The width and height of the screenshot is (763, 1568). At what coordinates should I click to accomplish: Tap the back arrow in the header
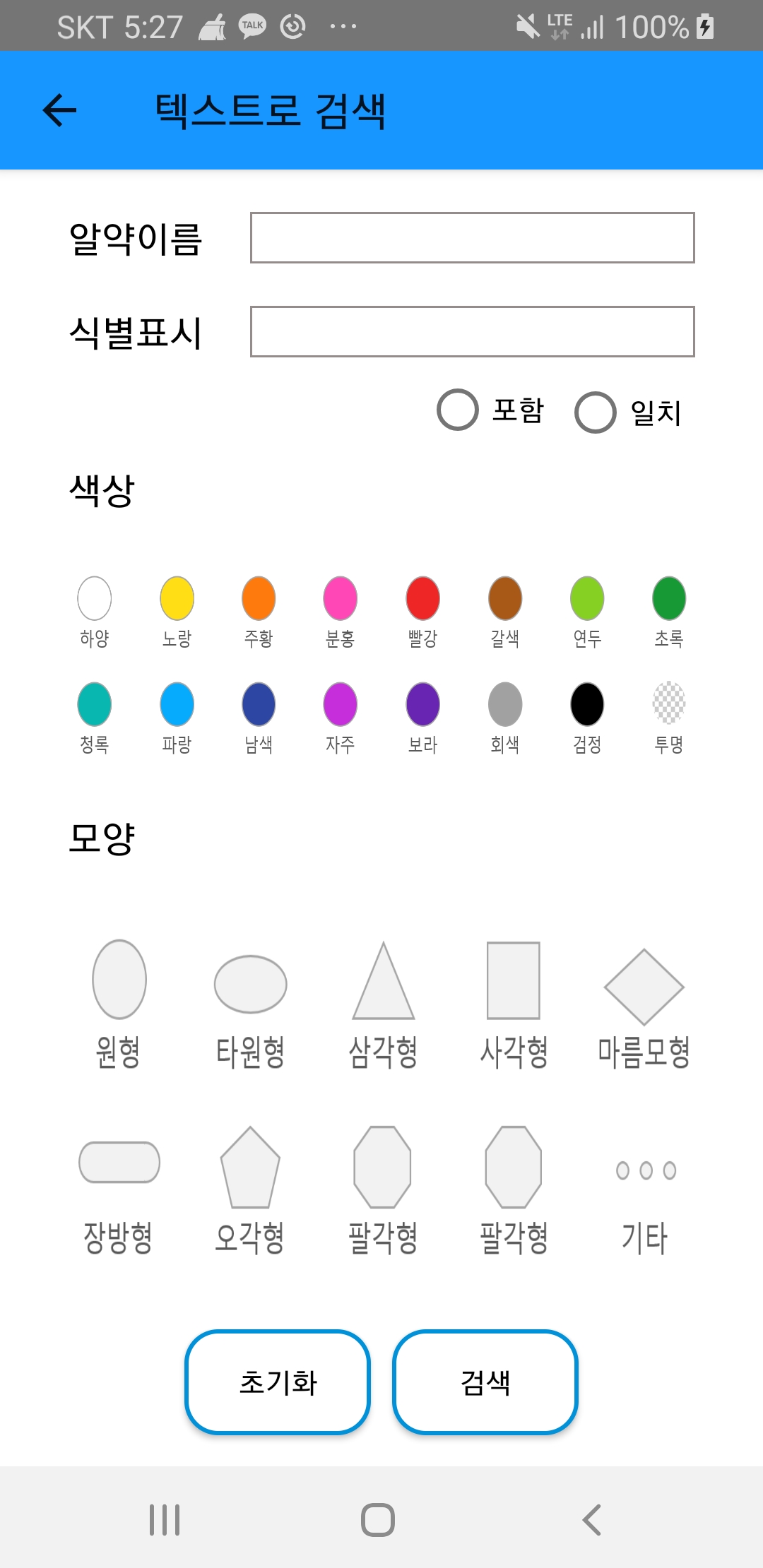(x=59, y=109)
